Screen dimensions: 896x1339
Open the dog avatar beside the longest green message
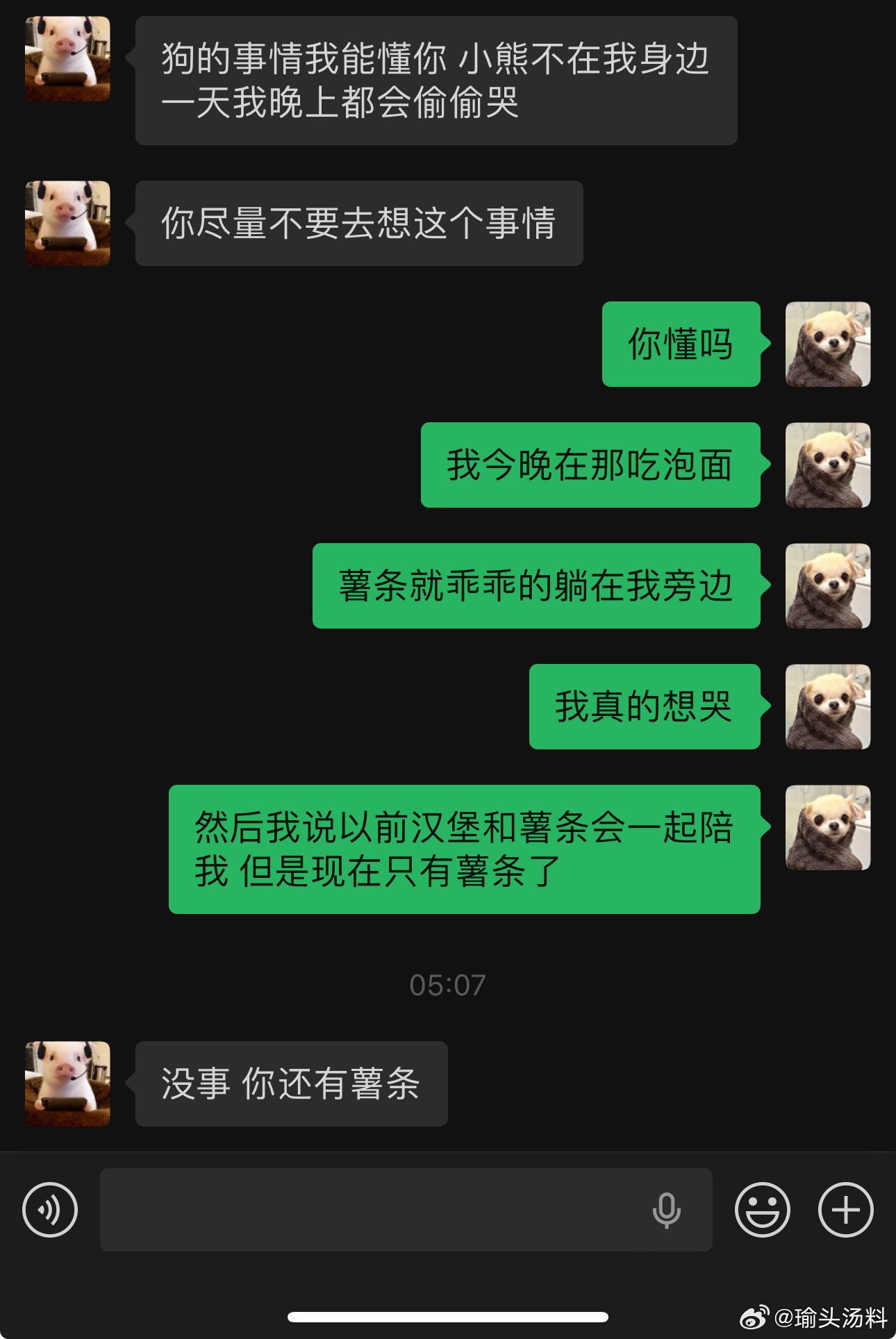(x=827, y=826)
